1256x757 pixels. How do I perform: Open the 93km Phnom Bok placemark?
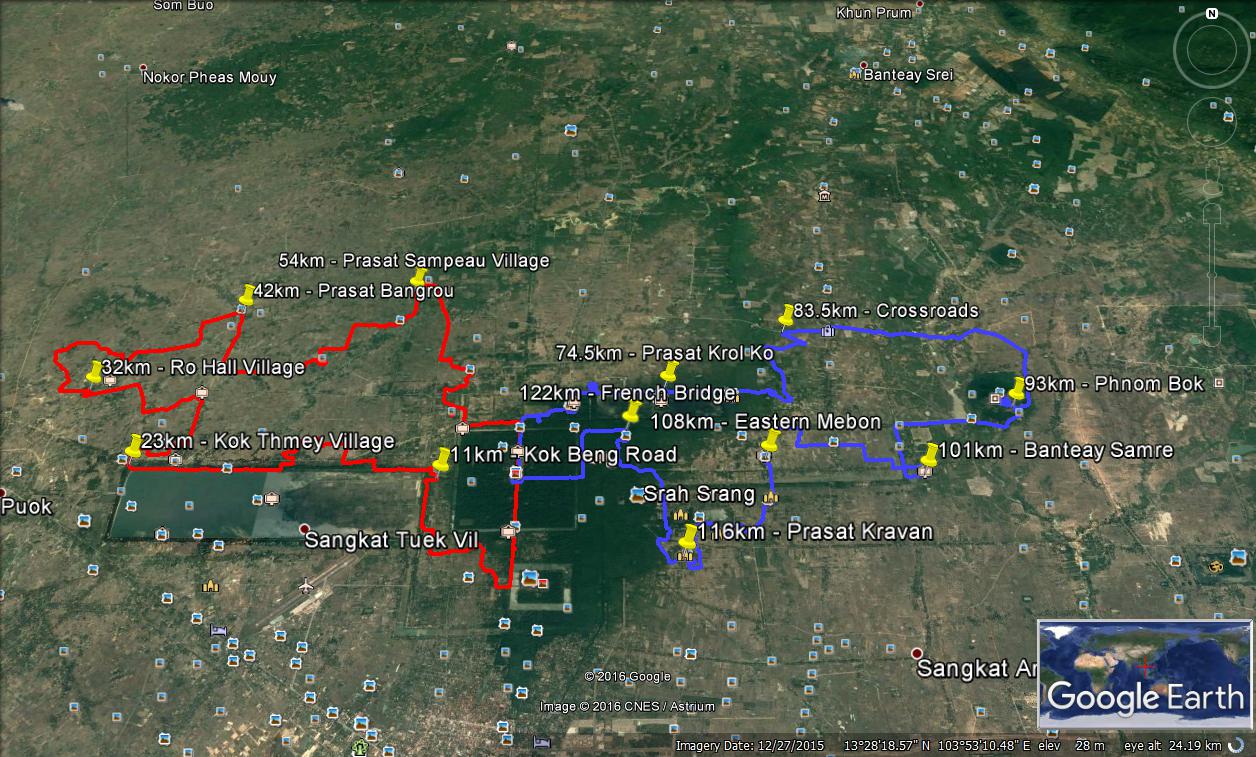(1017, 389)
